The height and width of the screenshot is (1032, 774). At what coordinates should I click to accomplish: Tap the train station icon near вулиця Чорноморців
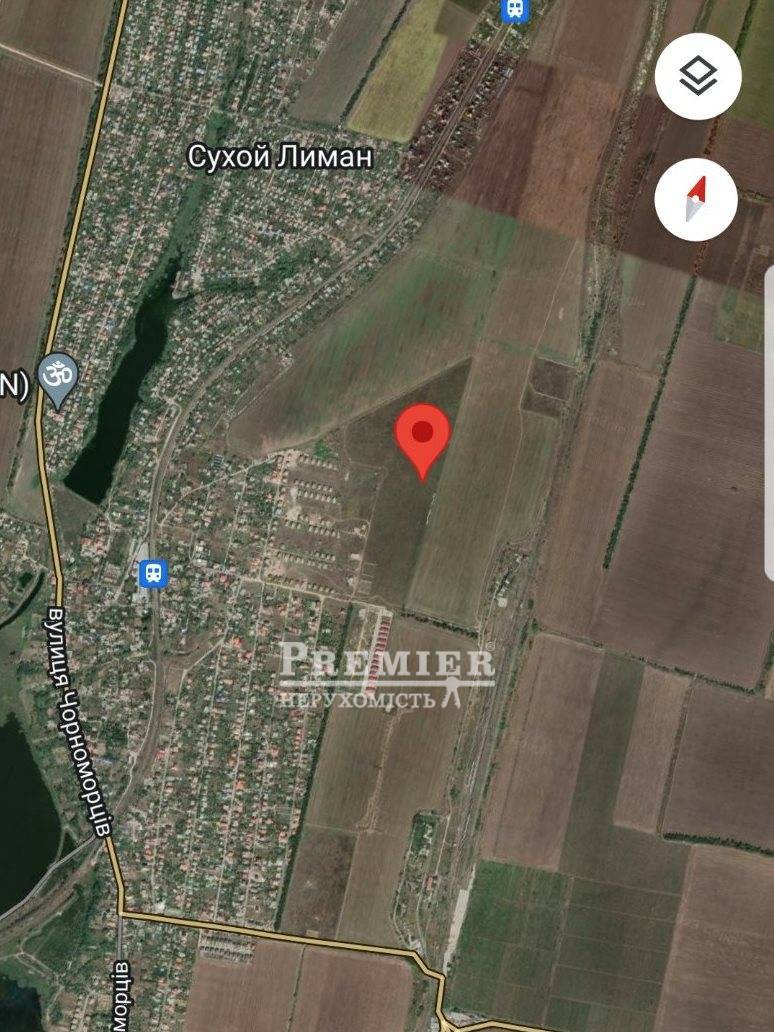point(153,573)
